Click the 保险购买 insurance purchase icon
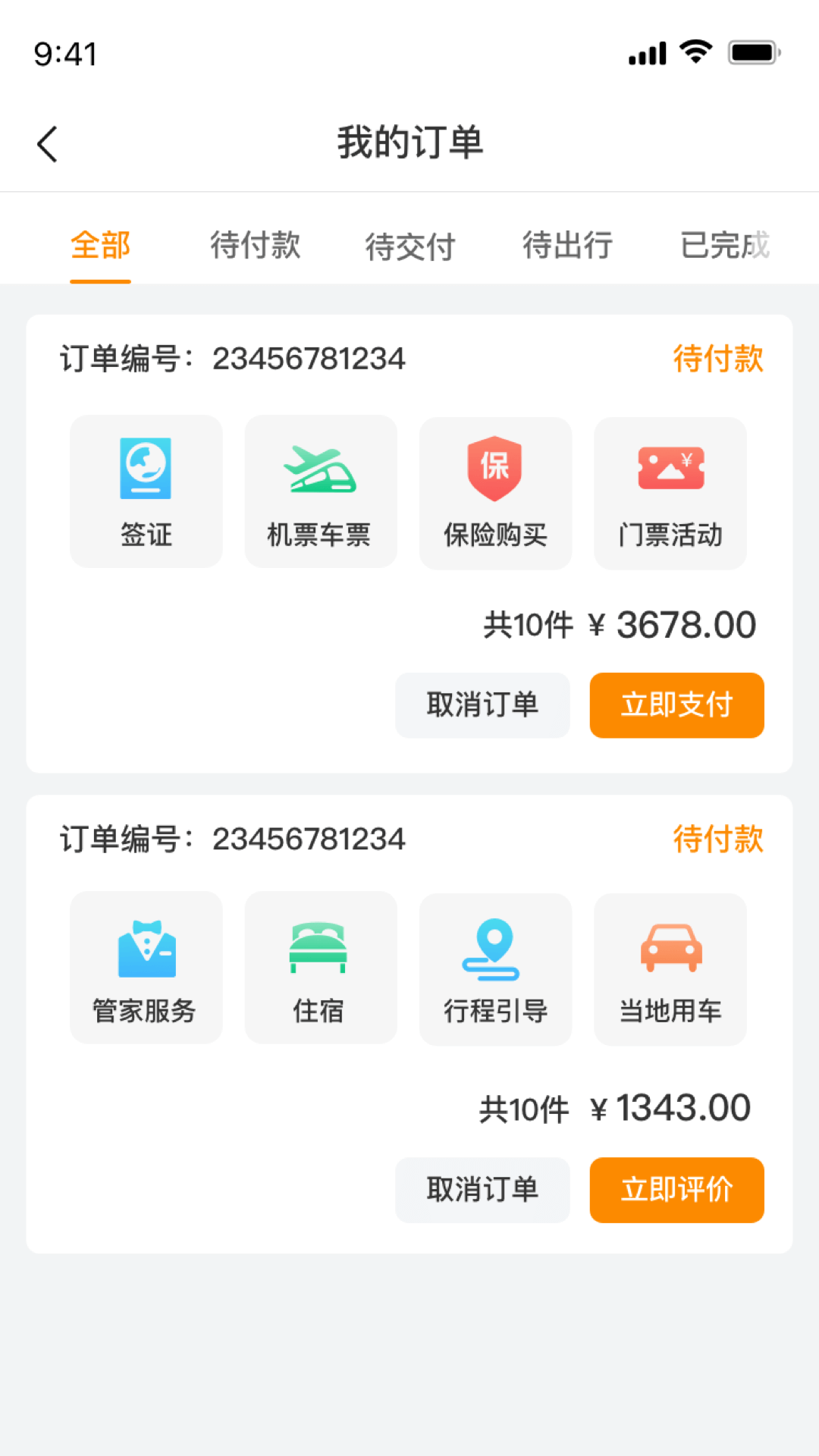 tap(494, 491)
